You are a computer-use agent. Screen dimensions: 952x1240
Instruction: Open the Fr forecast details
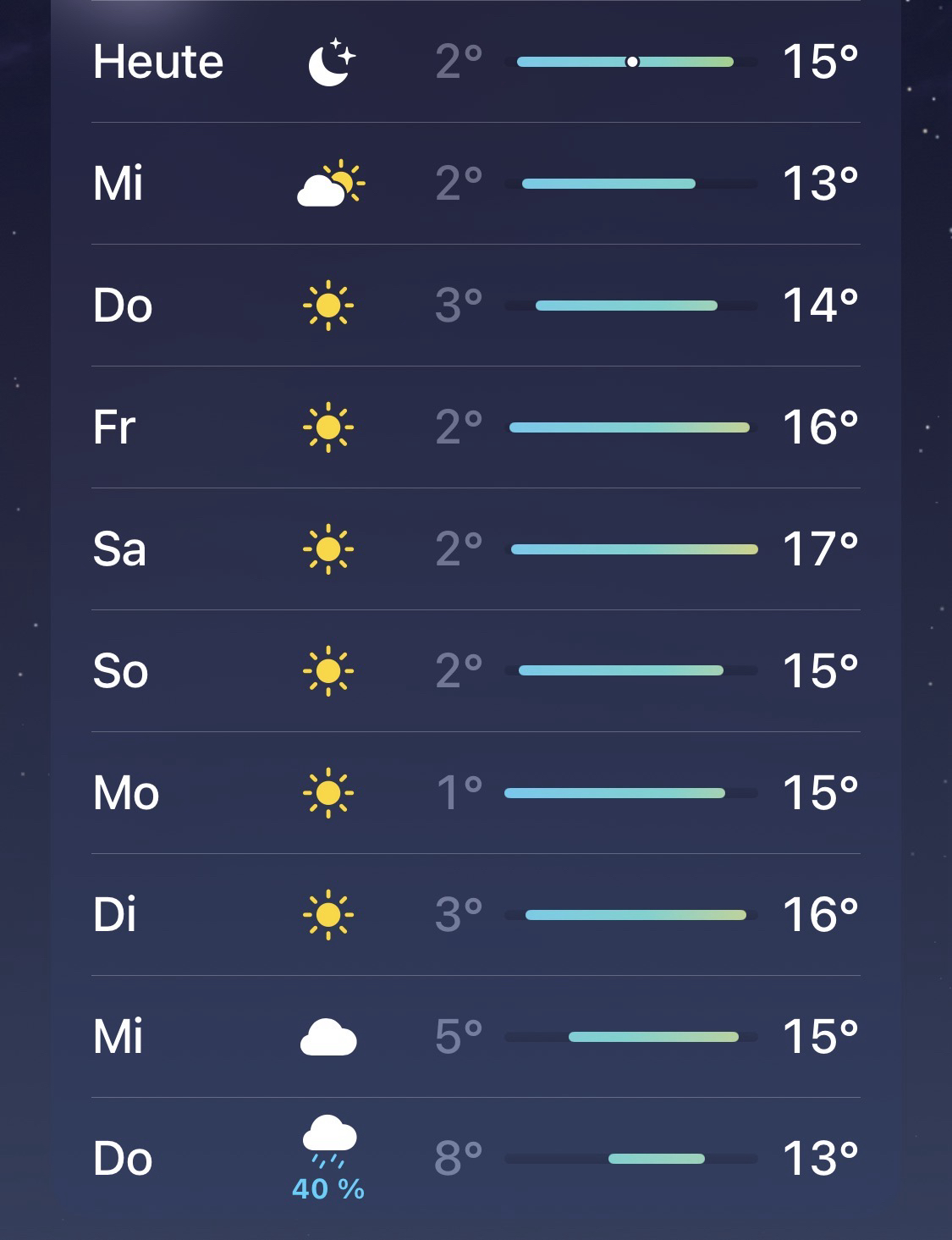point(476,427)
